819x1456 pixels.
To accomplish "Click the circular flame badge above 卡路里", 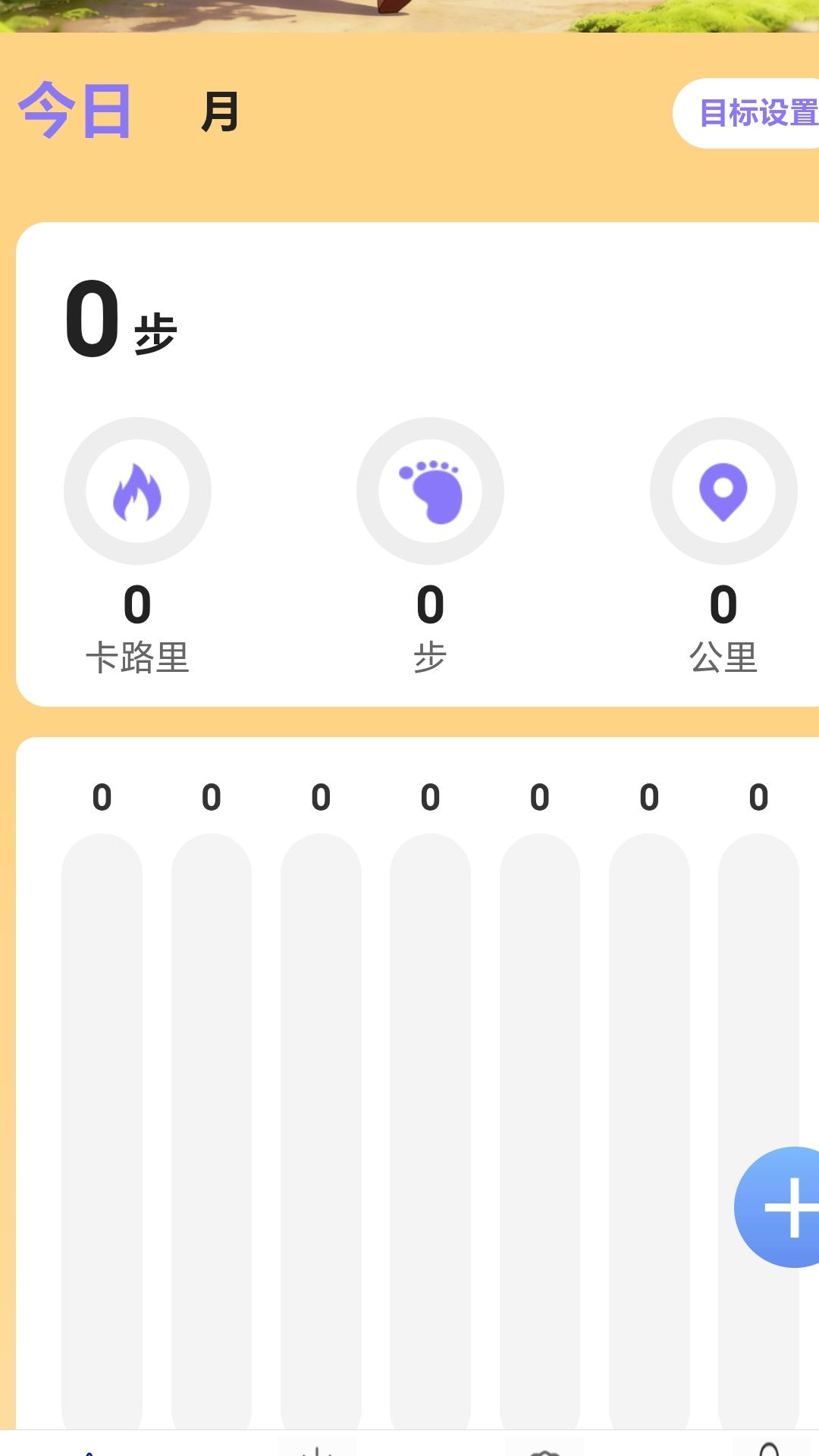I will pos(137,491).
